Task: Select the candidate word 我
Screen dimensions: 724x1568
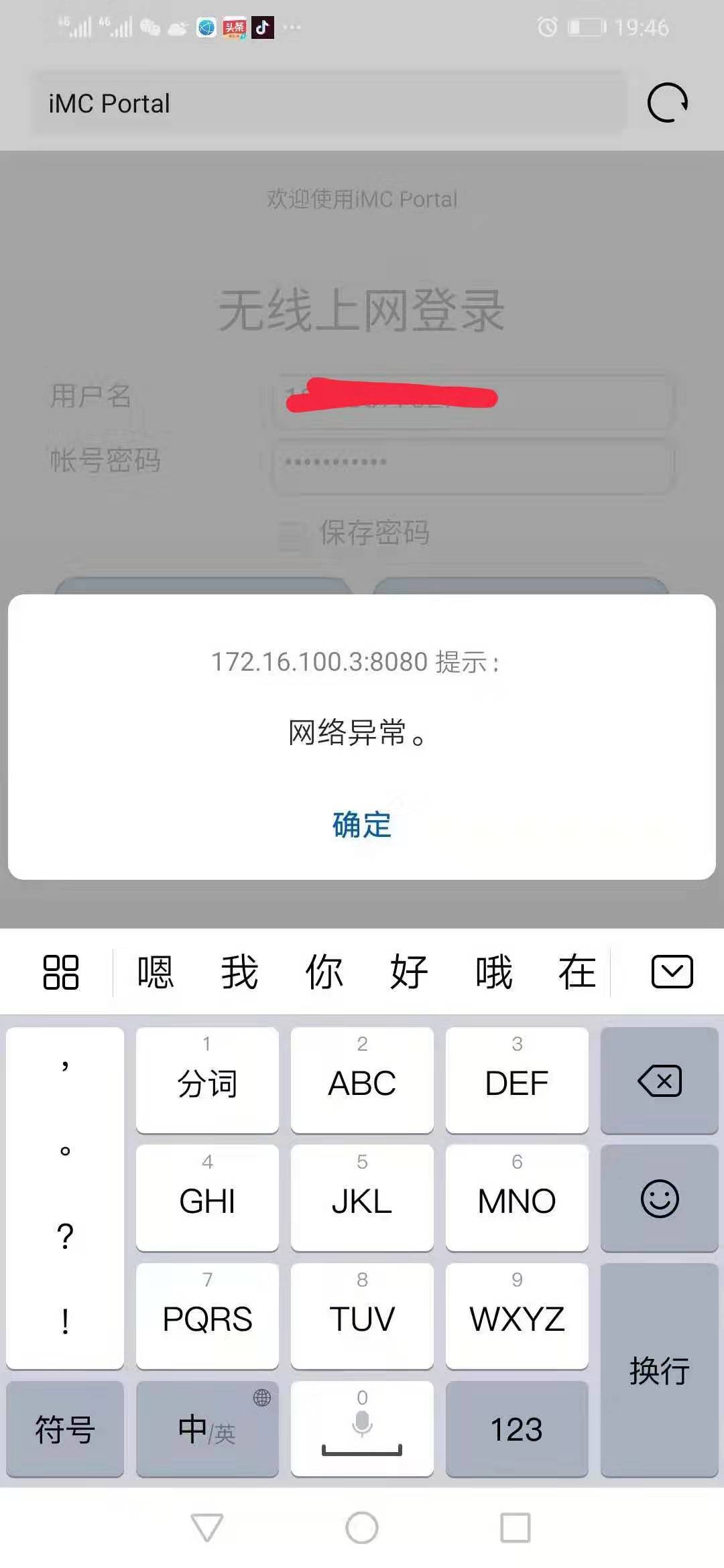Action: (x=239, y=972)
